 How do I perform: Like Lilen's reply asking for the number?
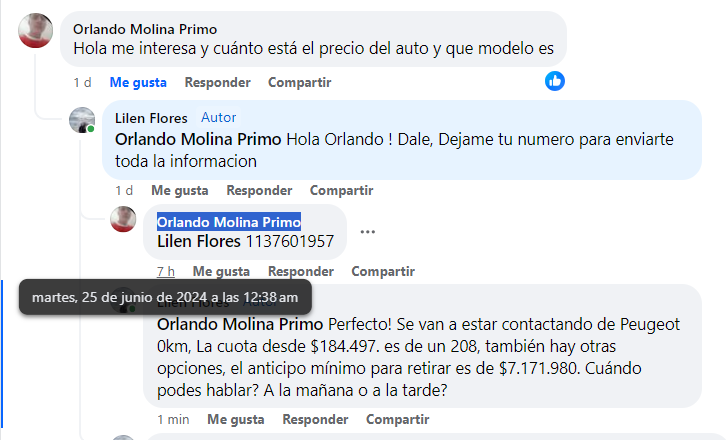click(x=180, y=190)
